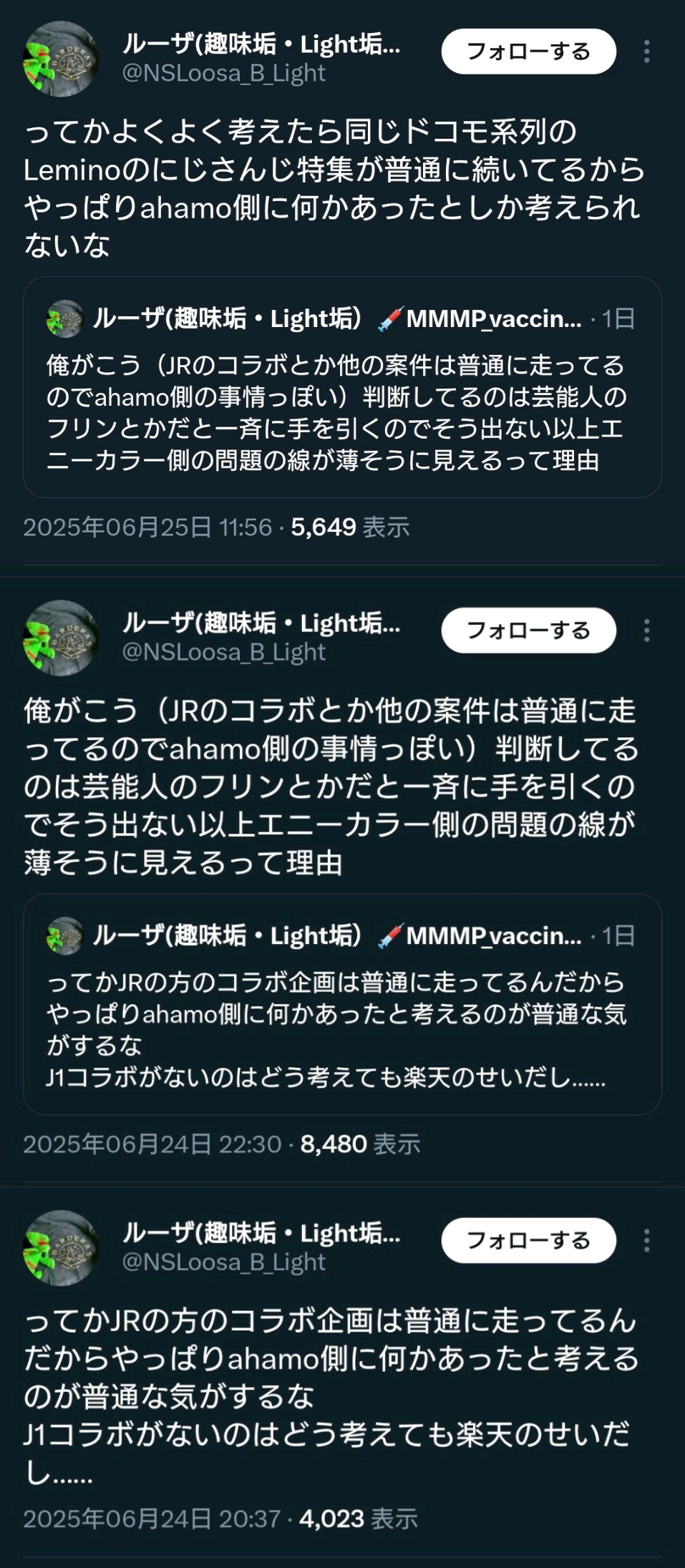Open profile avatar on the 22:30 post
The image size is (685, 1568).
tap(61, 638)
